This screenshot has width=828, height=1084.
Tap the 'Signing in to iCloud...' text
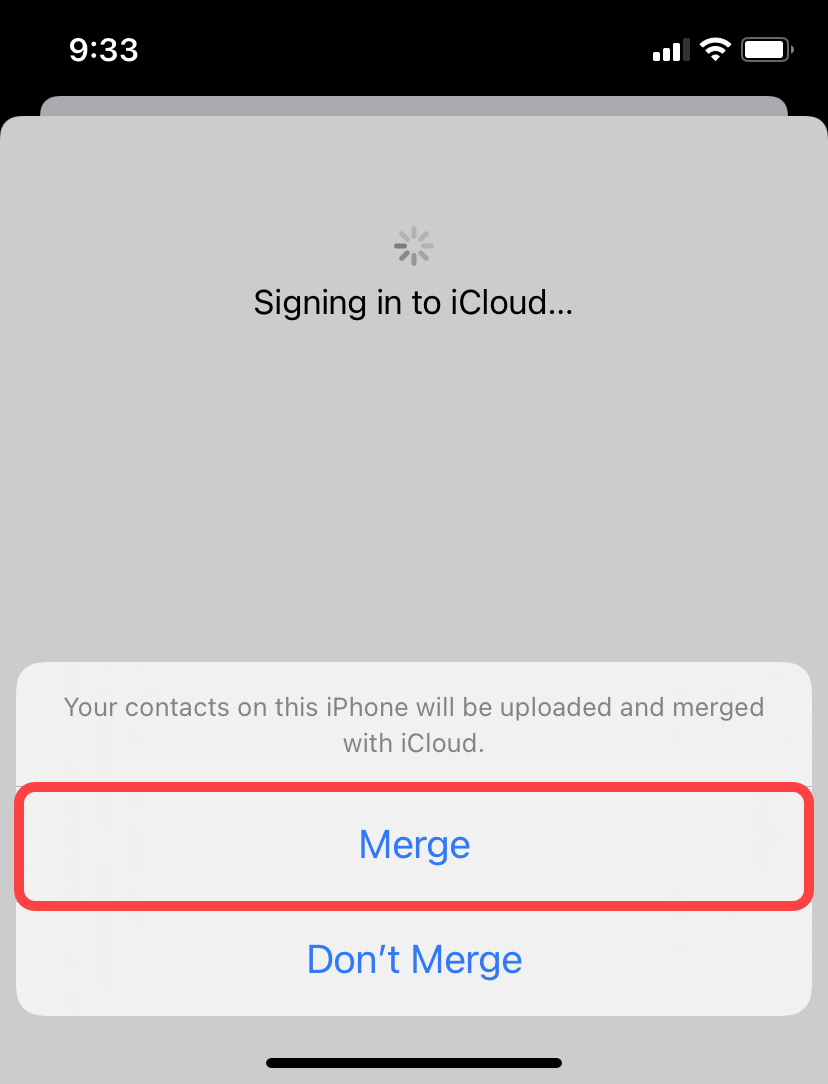point(413,302)
